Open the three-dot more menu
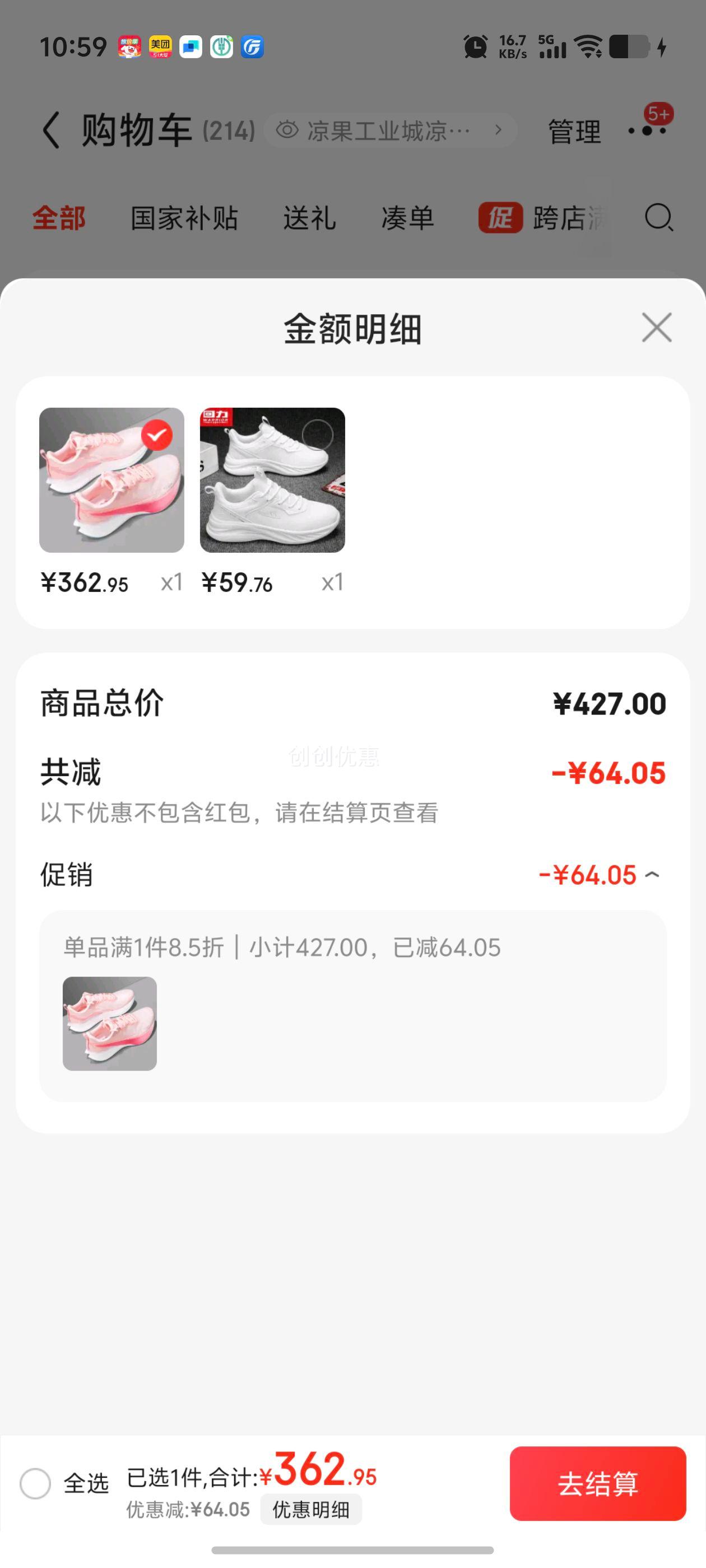 point(646,130)
